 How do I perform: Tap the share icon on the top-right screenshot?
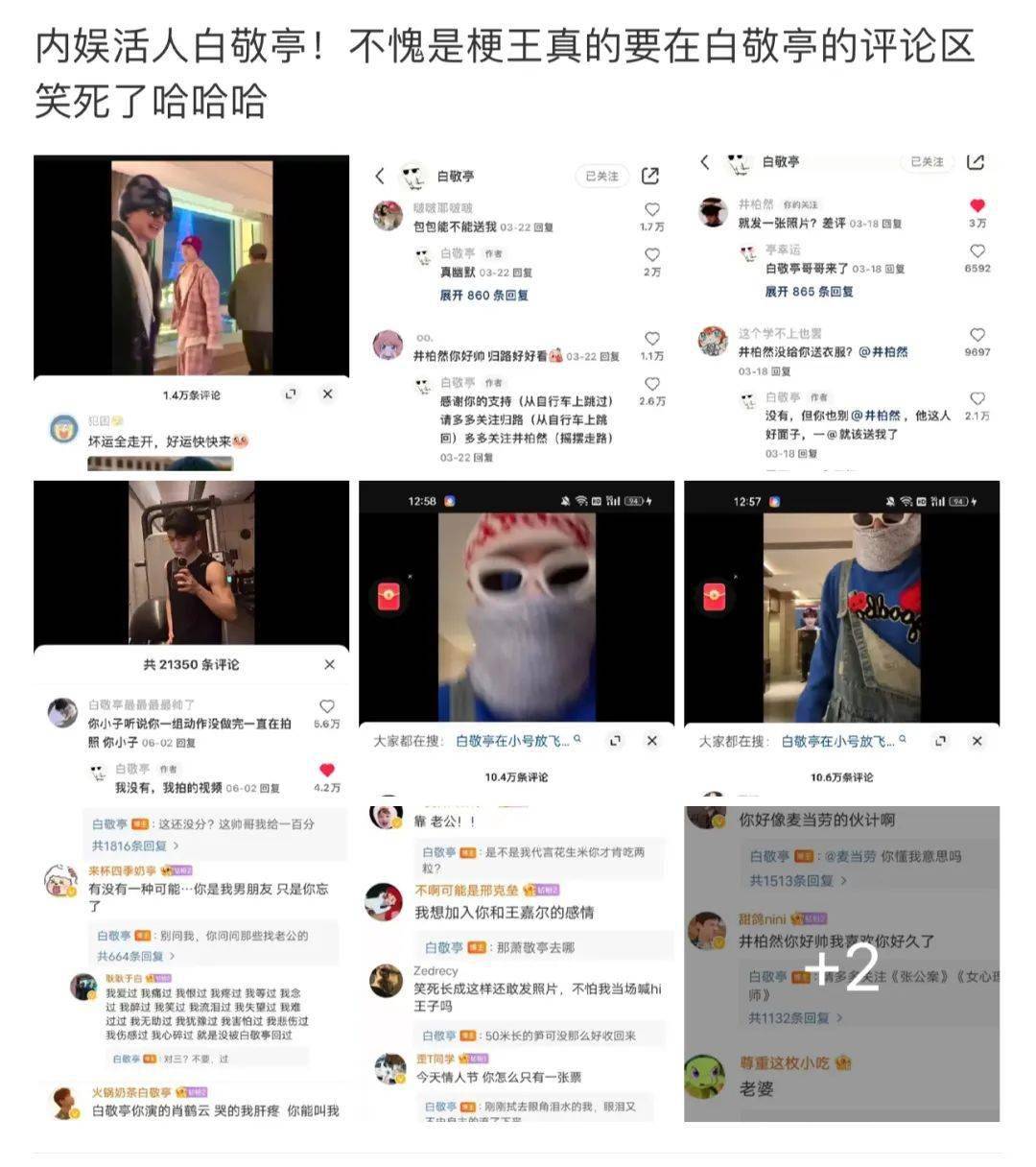(x=977, y=161)
